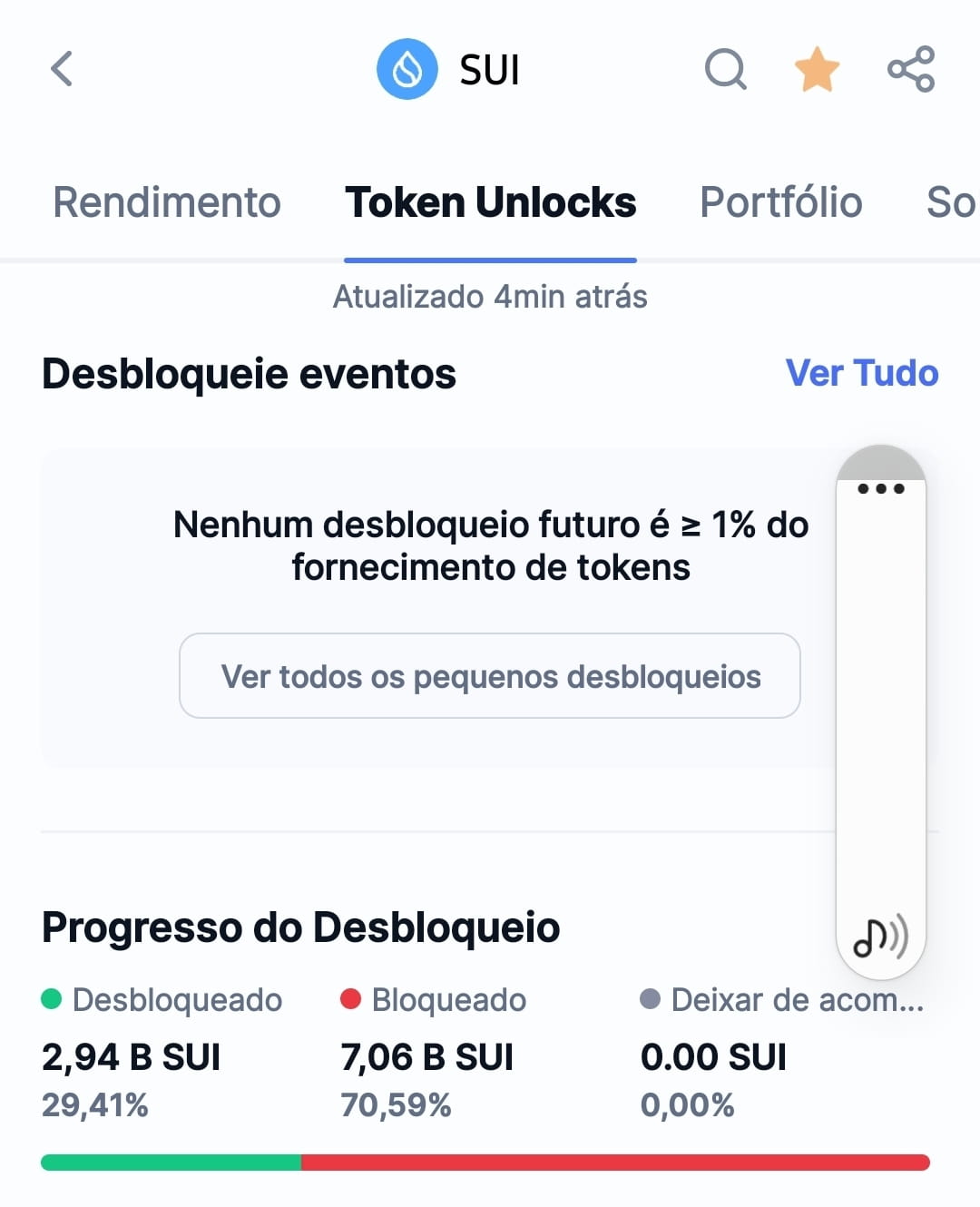Open search with the magnifier icon
The width and height of the screenshot is (980, 1207).
coord(726,68)
